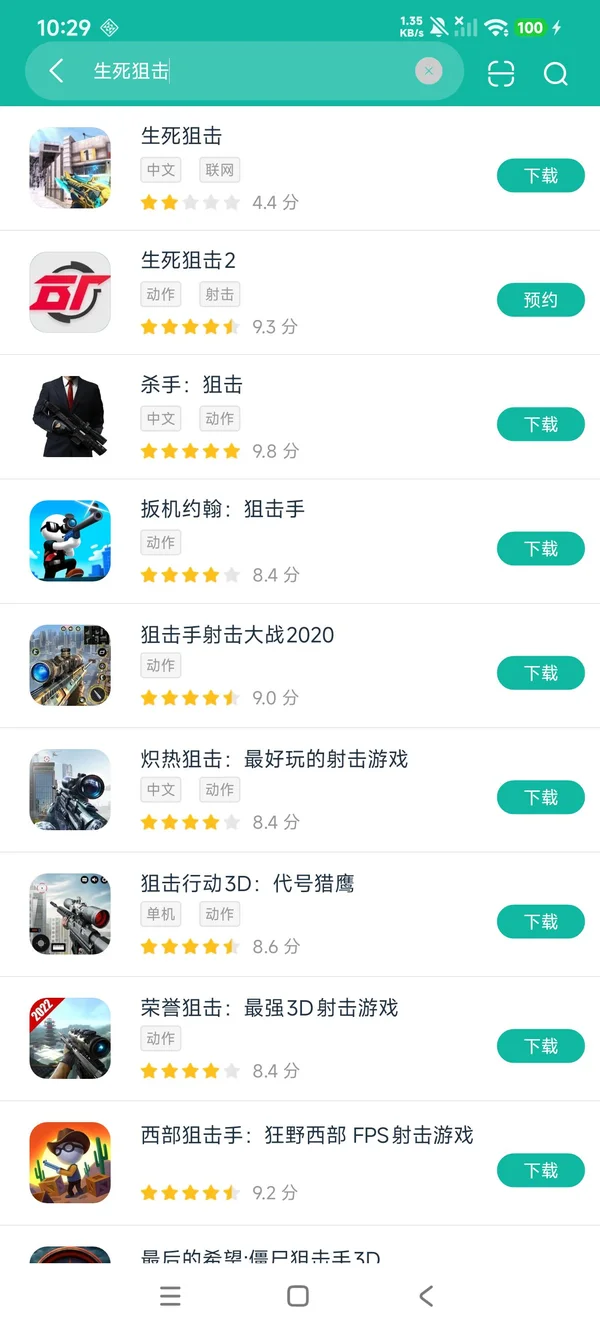Open recent apps from navigation bar
The height and width of the screenshot is (1333, 600).
tap(171, 1296)
